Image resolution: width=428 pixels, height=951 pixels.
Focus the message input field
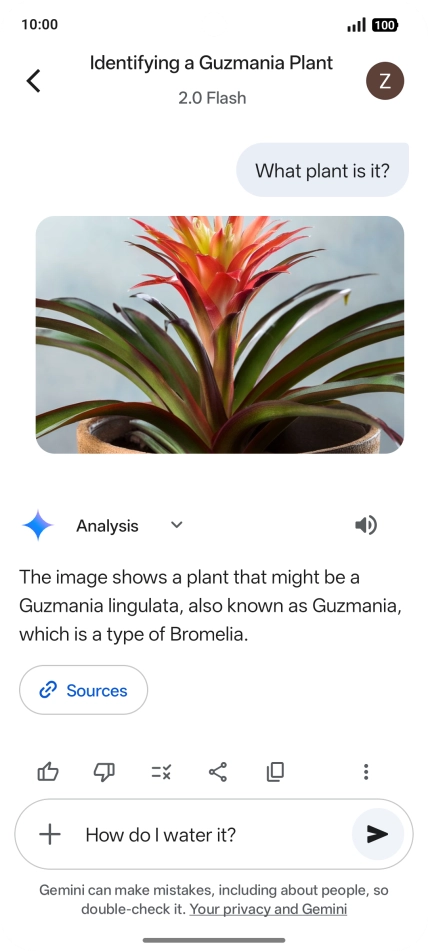click(x=206, y=835)
